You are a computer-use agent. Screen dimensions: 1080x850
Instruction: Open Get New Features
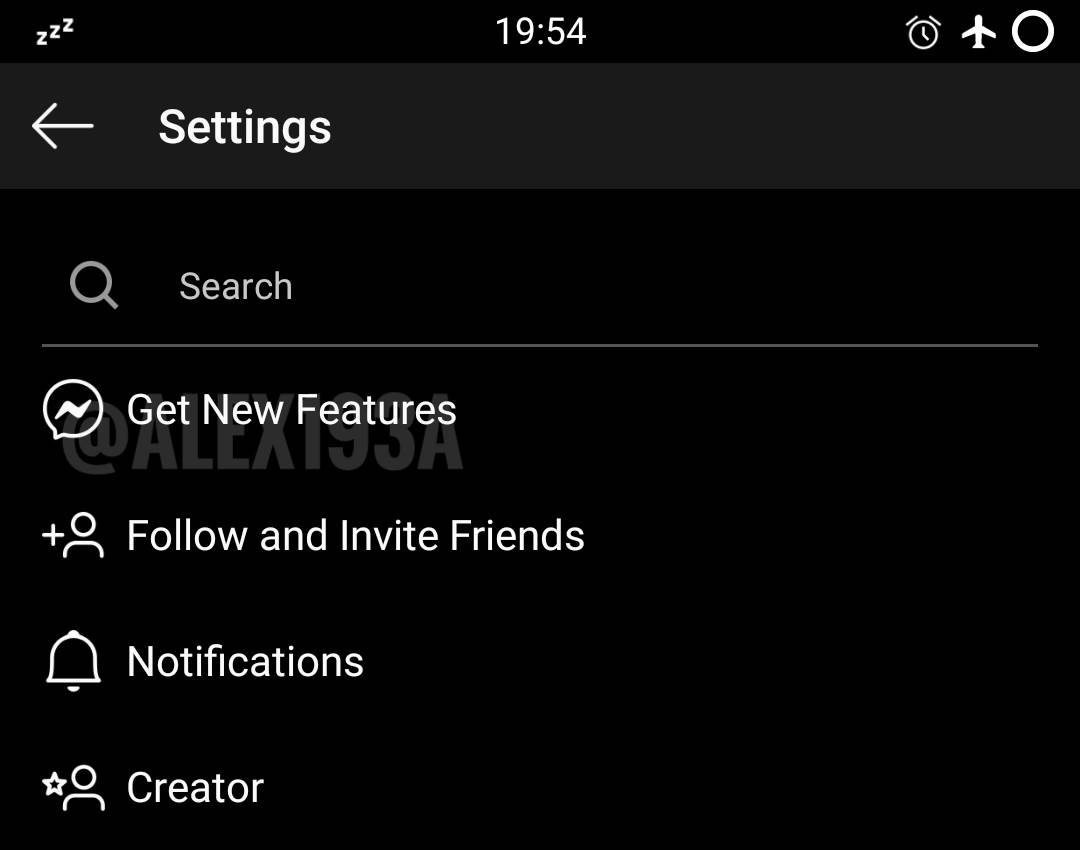pos(291,410)
